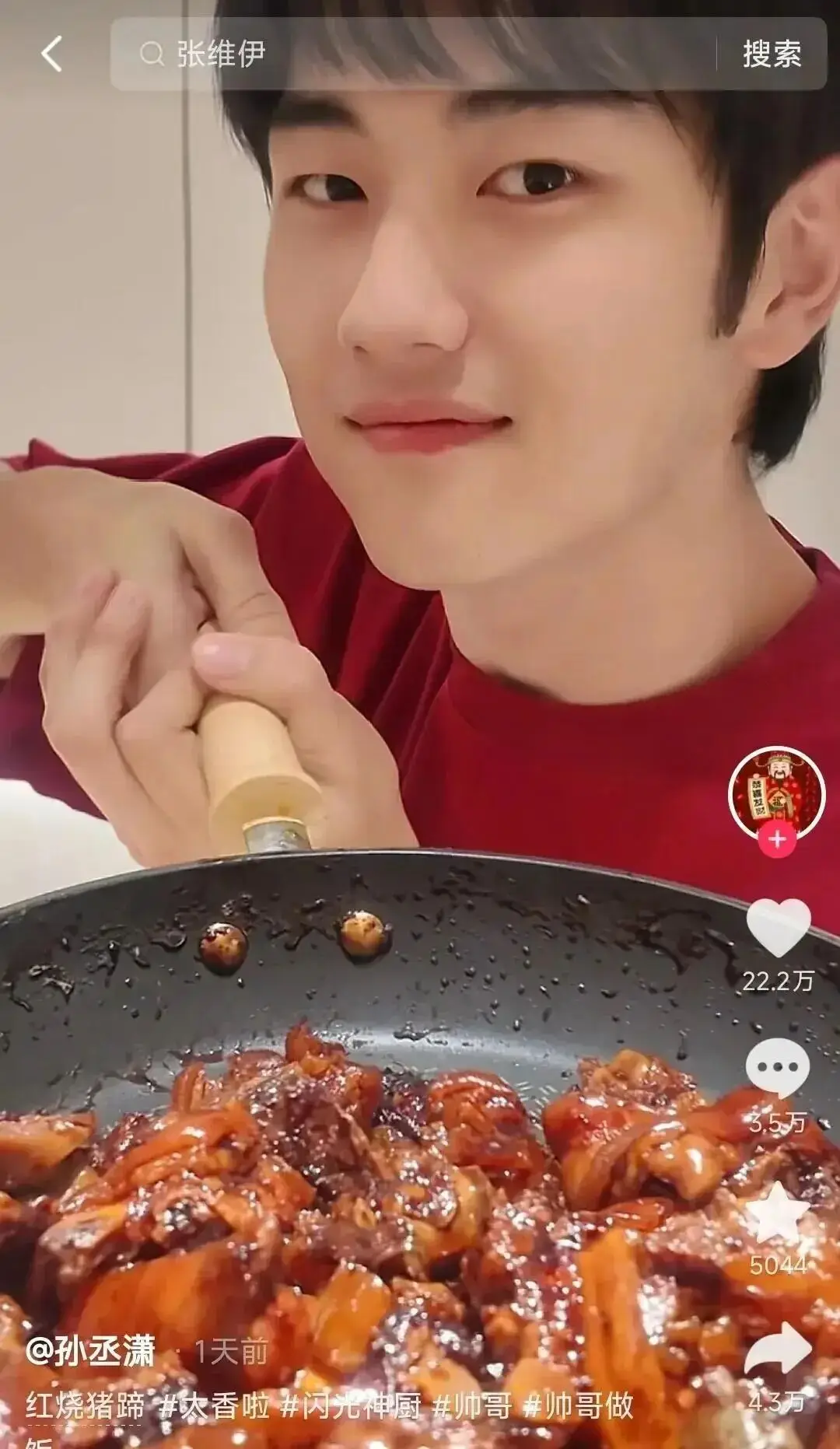Follow the creator with the plus badge
Screen dimensions: 840x1449
[777, 840]
